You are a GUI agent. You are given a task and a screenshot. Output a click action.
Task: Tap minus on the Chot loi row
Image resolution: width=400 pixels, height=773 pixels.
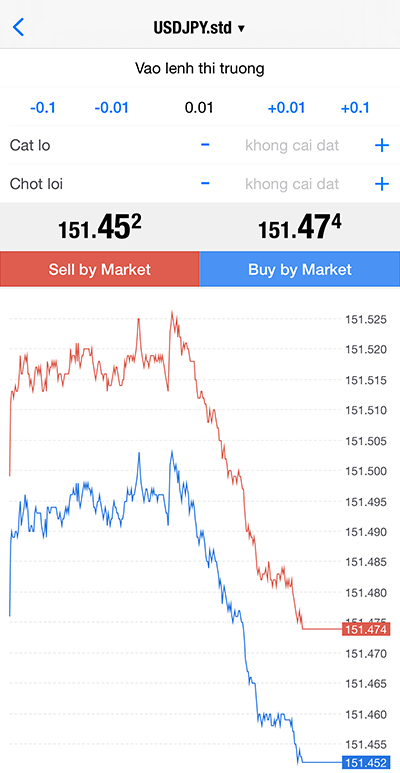(x=205, y=183)
